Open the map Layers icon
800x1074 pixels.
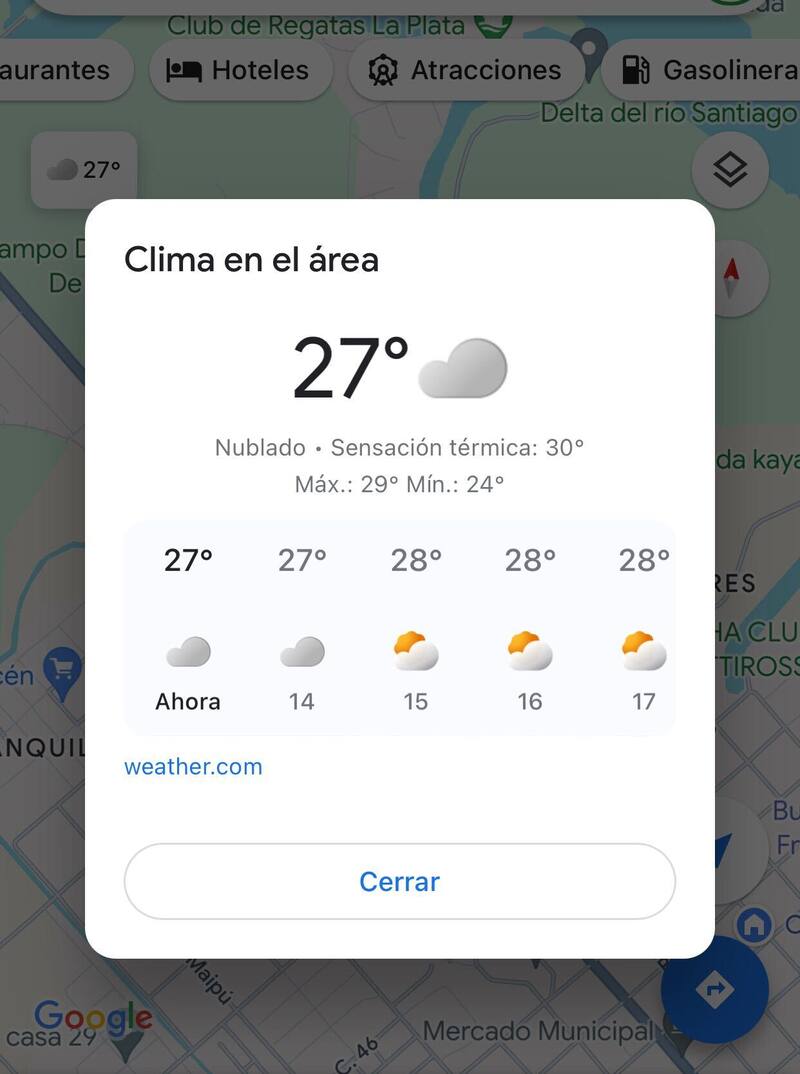coord(729,170)
